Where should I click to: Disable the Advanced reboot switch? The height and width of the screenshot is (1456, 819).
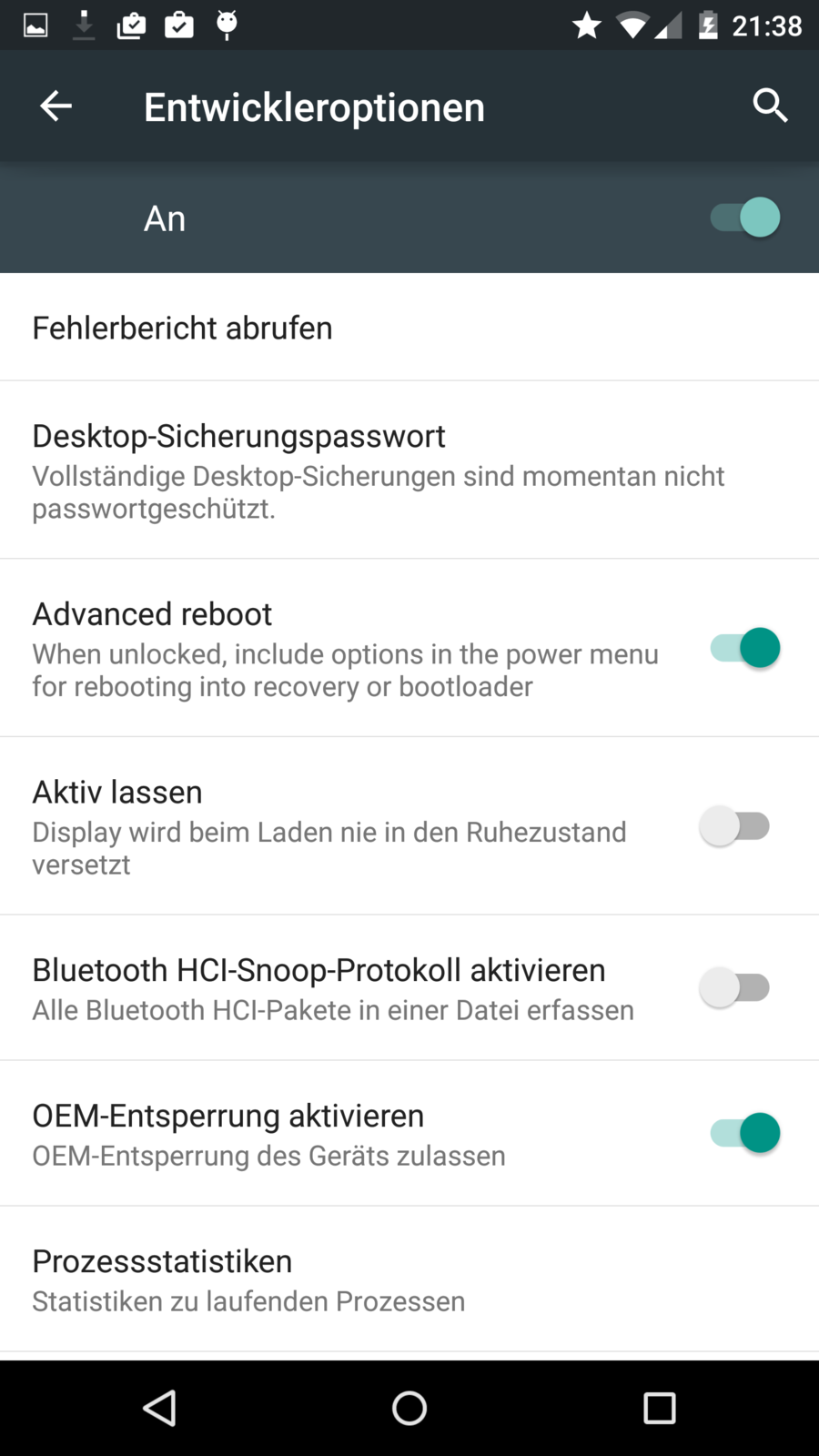point(745,649)
